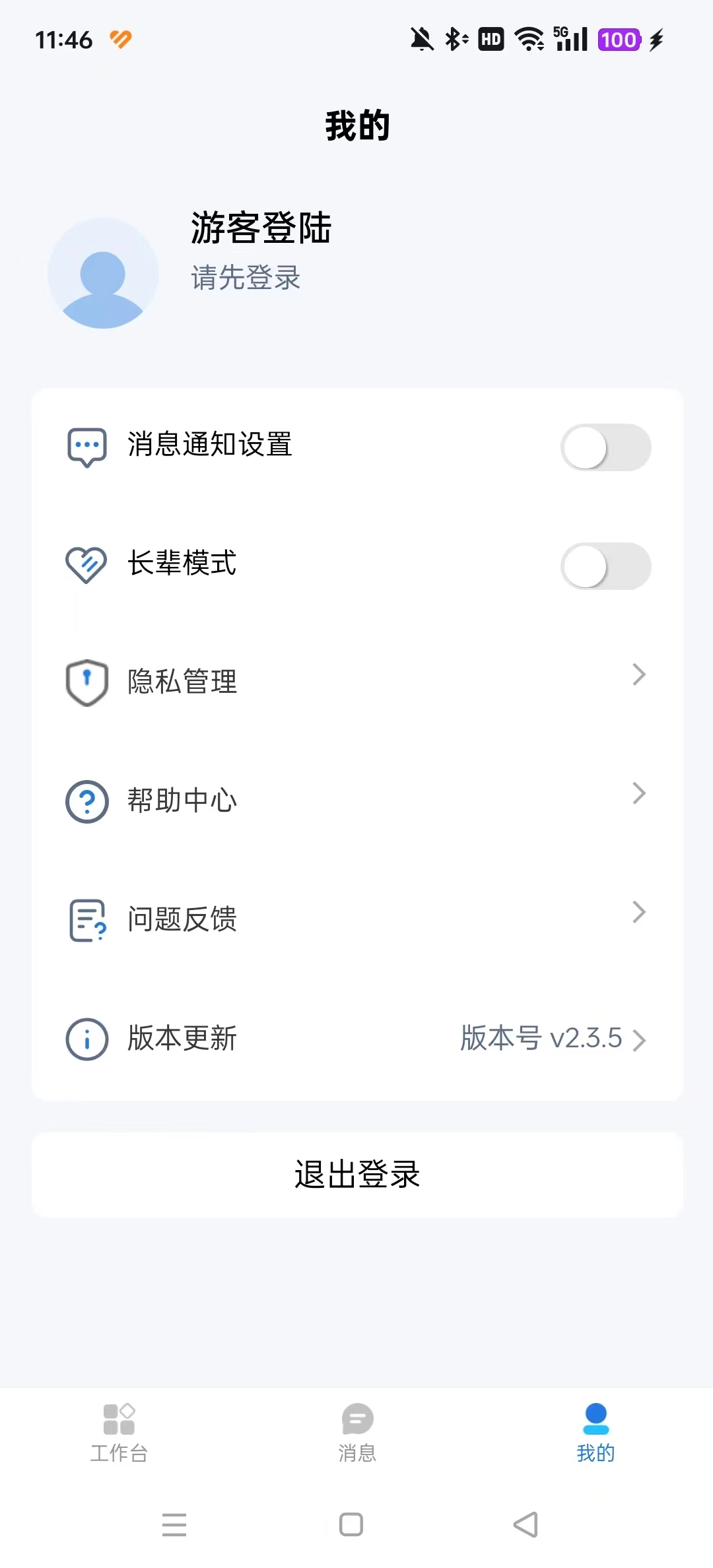Click the 版本更新 info icon
Image resolution: width=713 pixels, height=1568 pixels.
(86, 1038)
